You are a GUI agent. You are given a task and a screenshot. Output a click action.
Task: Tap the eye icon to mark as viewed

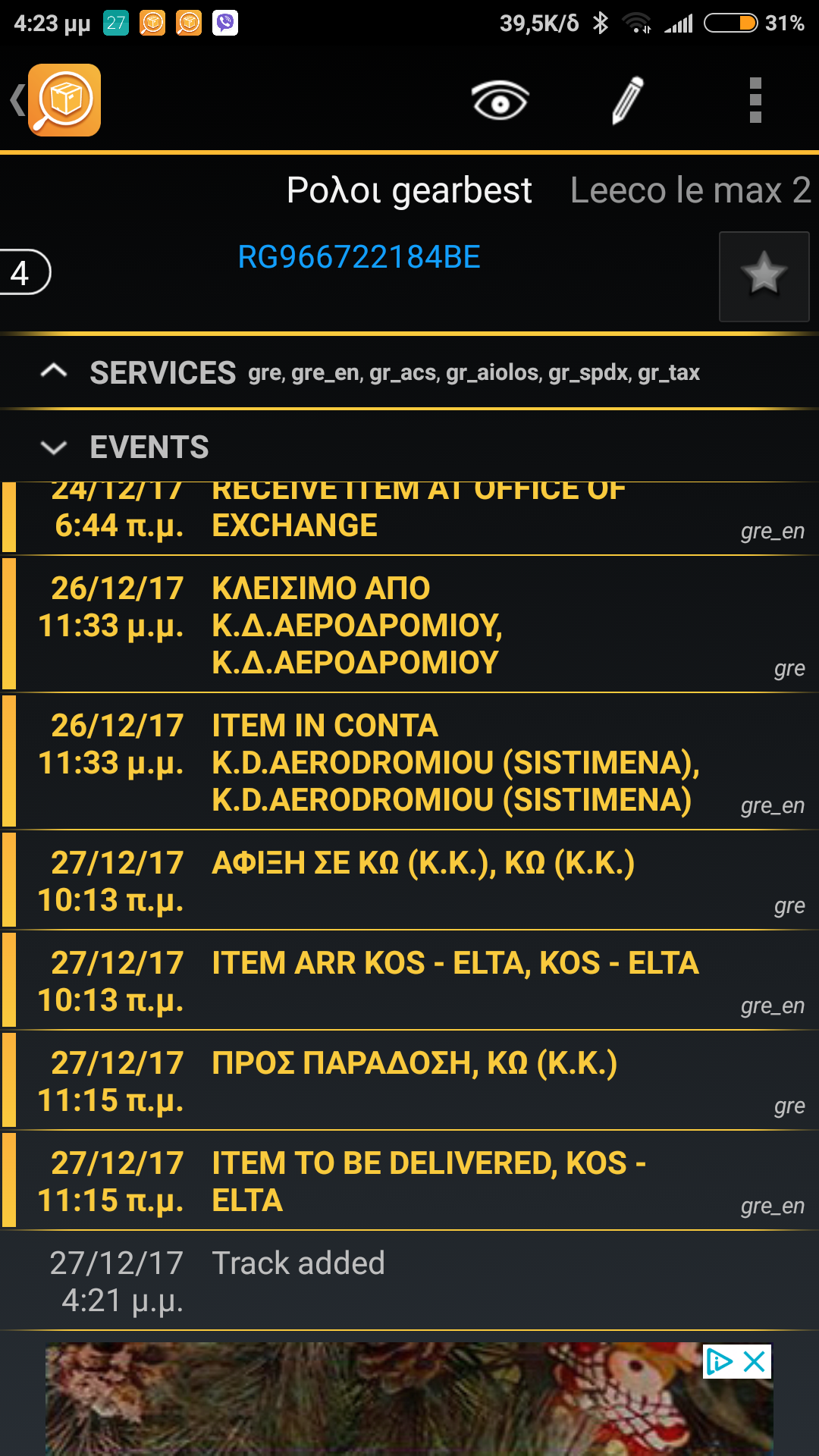(500, 100)
